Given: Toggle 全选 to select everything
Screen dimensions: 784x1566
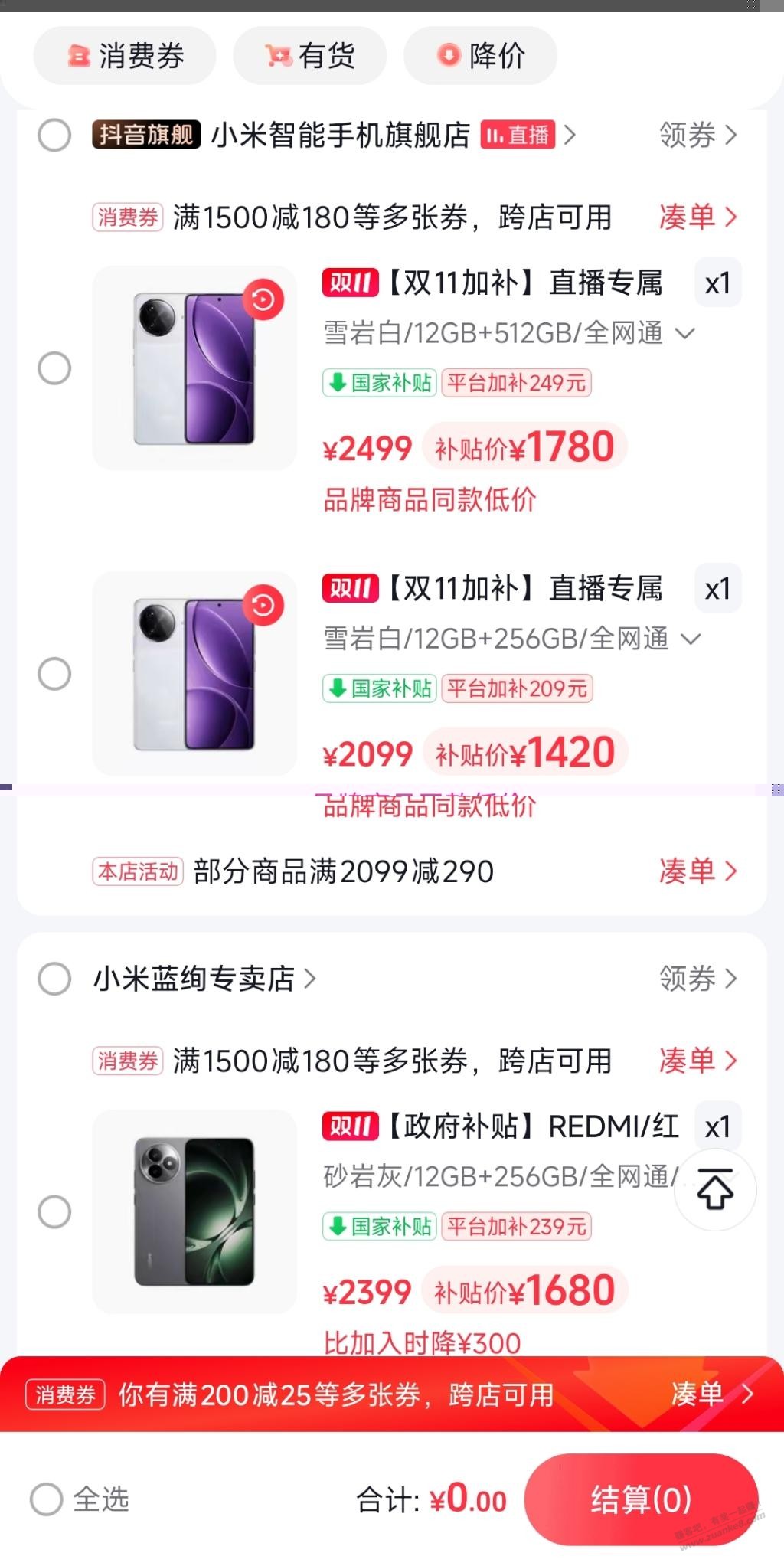Looking at the screenshot, I should click(x=47, y=1499).
